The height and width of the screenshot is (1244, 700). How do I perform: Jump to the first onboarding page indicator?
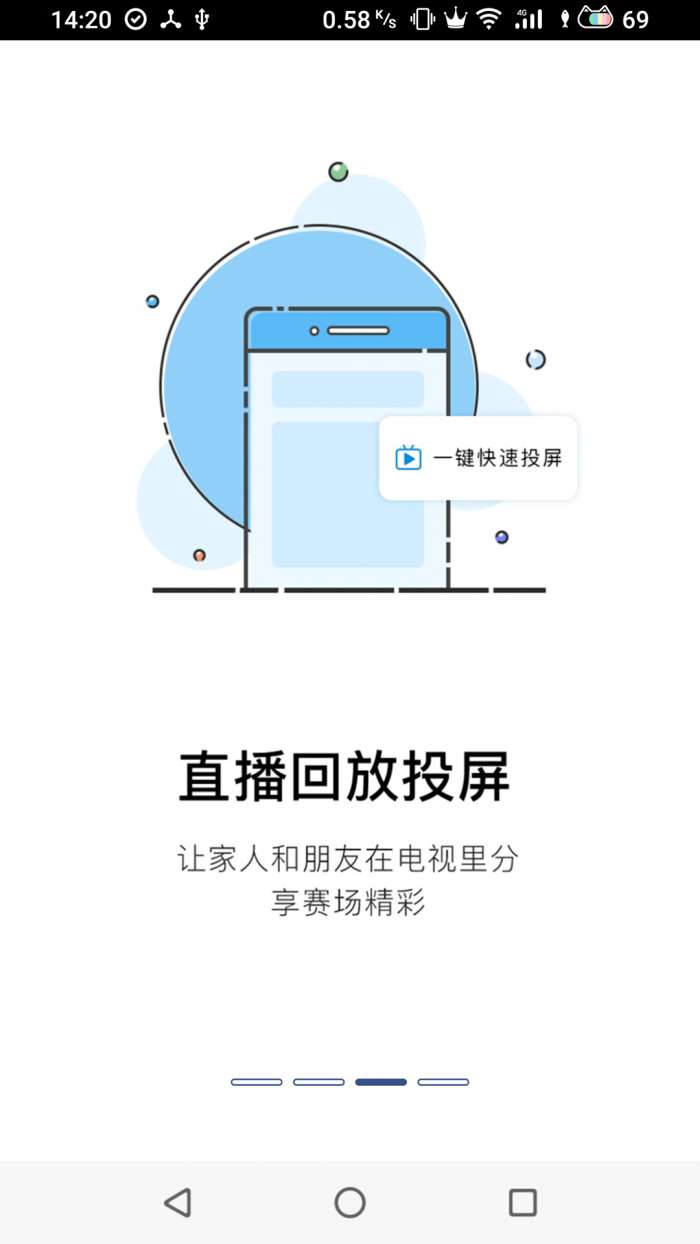257,1082
